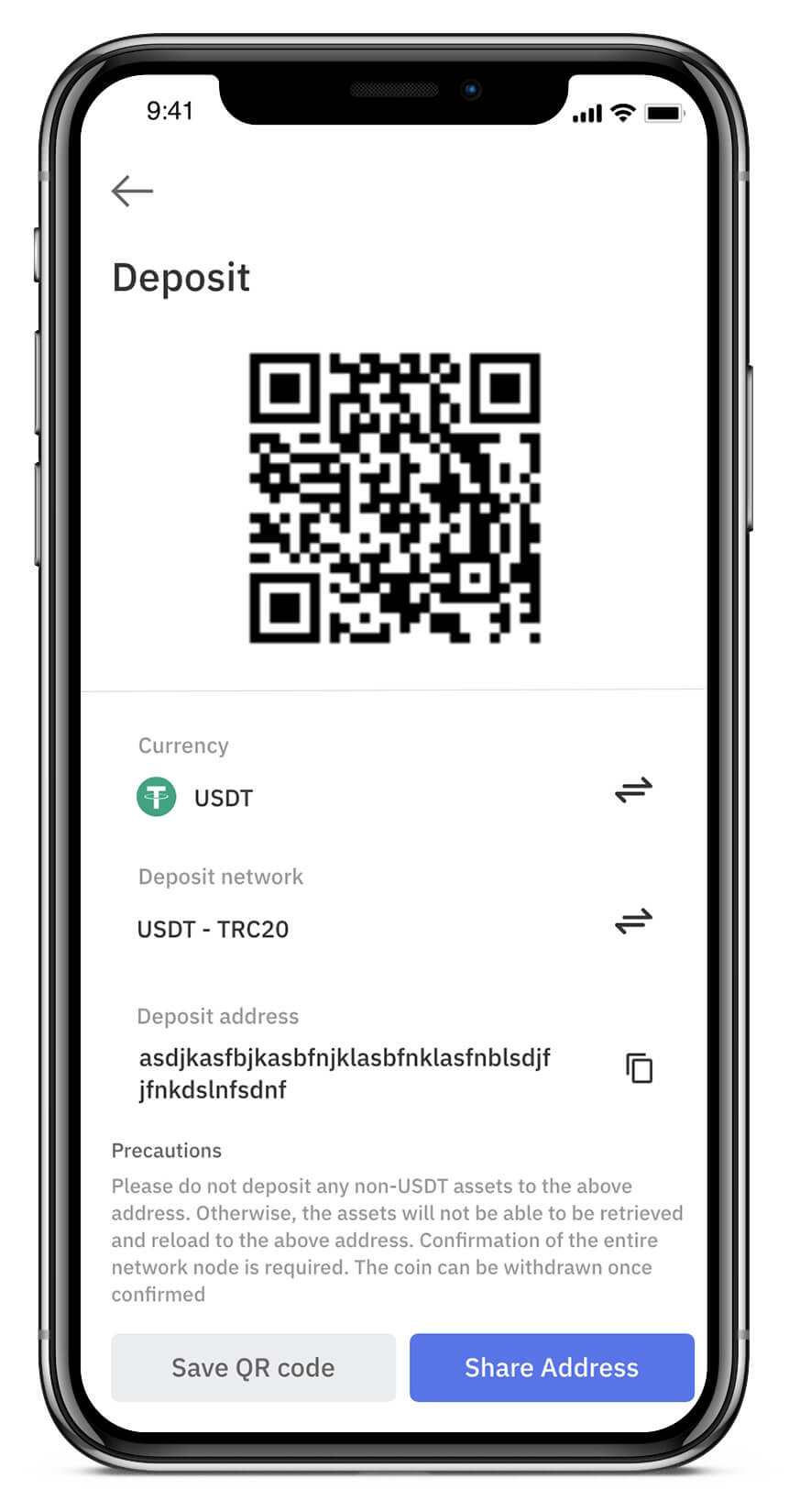
Task: Change the USDT - TRC20 deposit network
Action: (633, 921)
